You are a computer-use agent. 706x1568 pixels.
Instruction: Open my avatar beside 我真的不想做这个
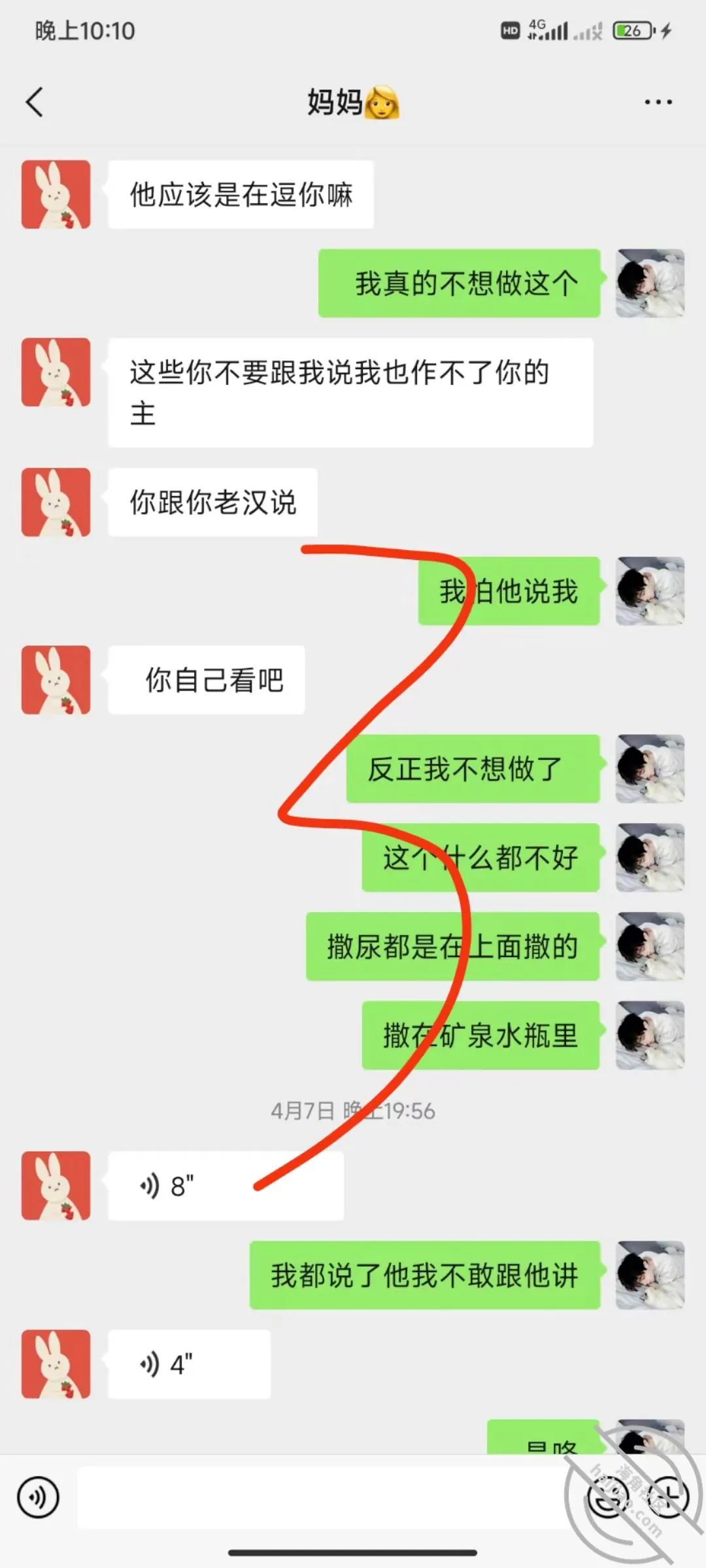point(650,283)
